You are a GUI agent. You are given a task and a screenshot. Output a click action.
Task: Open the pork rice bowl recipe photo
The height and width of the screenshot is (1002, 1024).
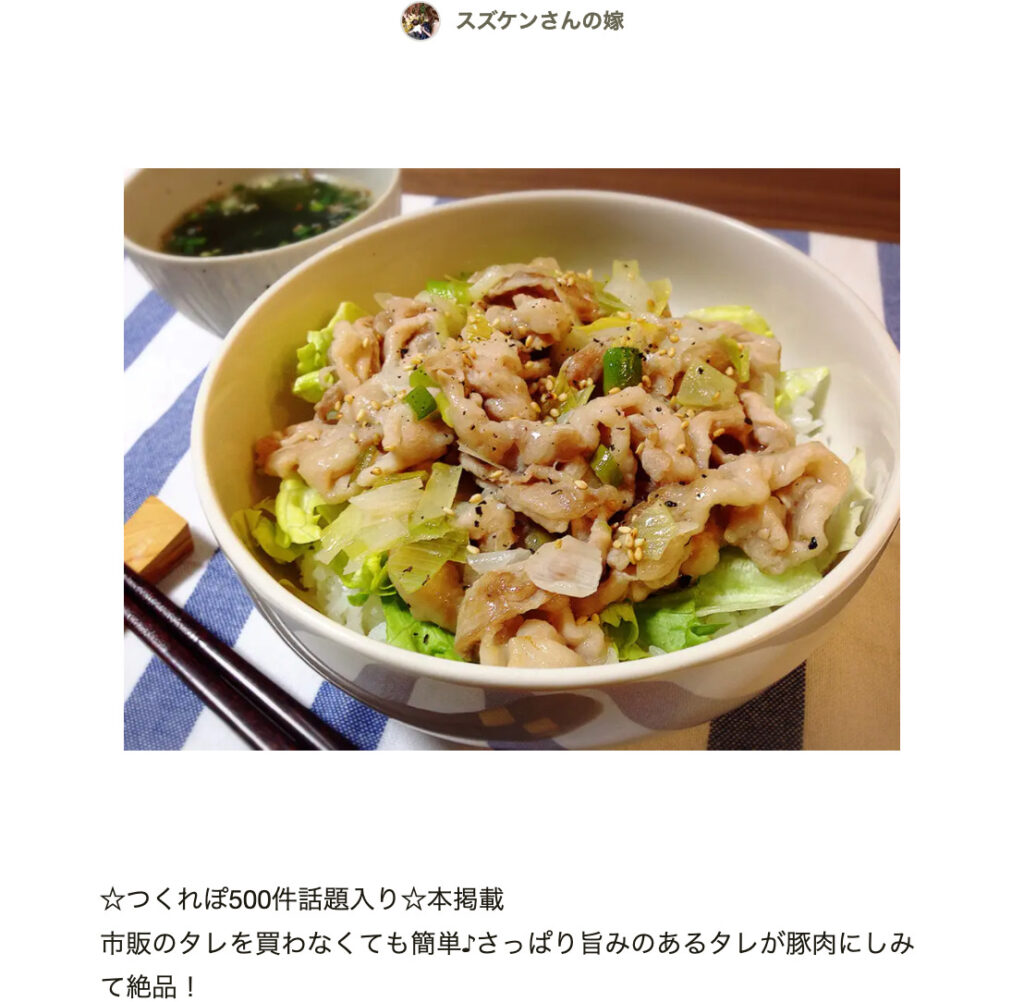coord(511,459)
